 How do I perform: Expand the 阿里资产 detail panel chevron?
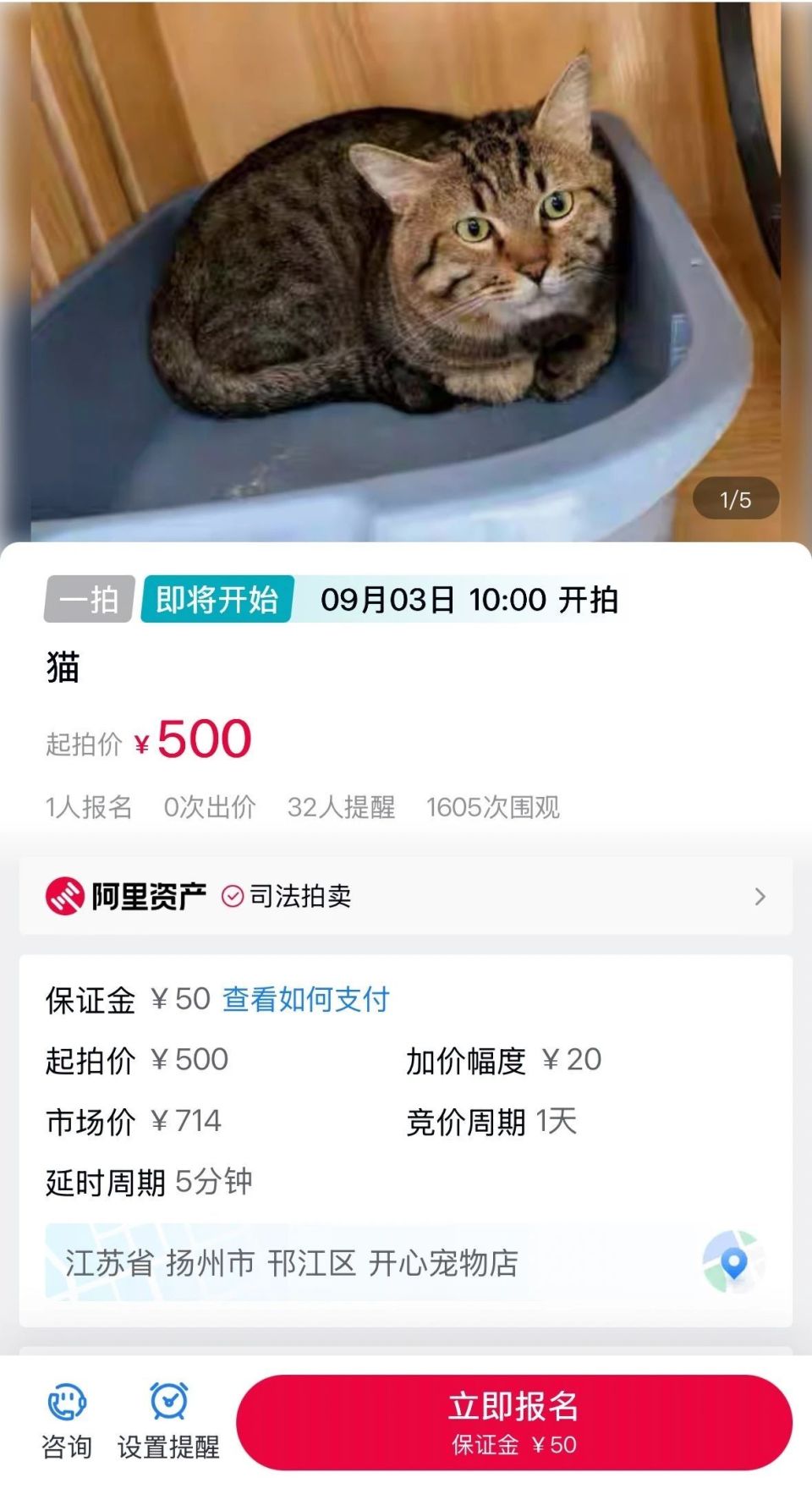click(760, 895)
